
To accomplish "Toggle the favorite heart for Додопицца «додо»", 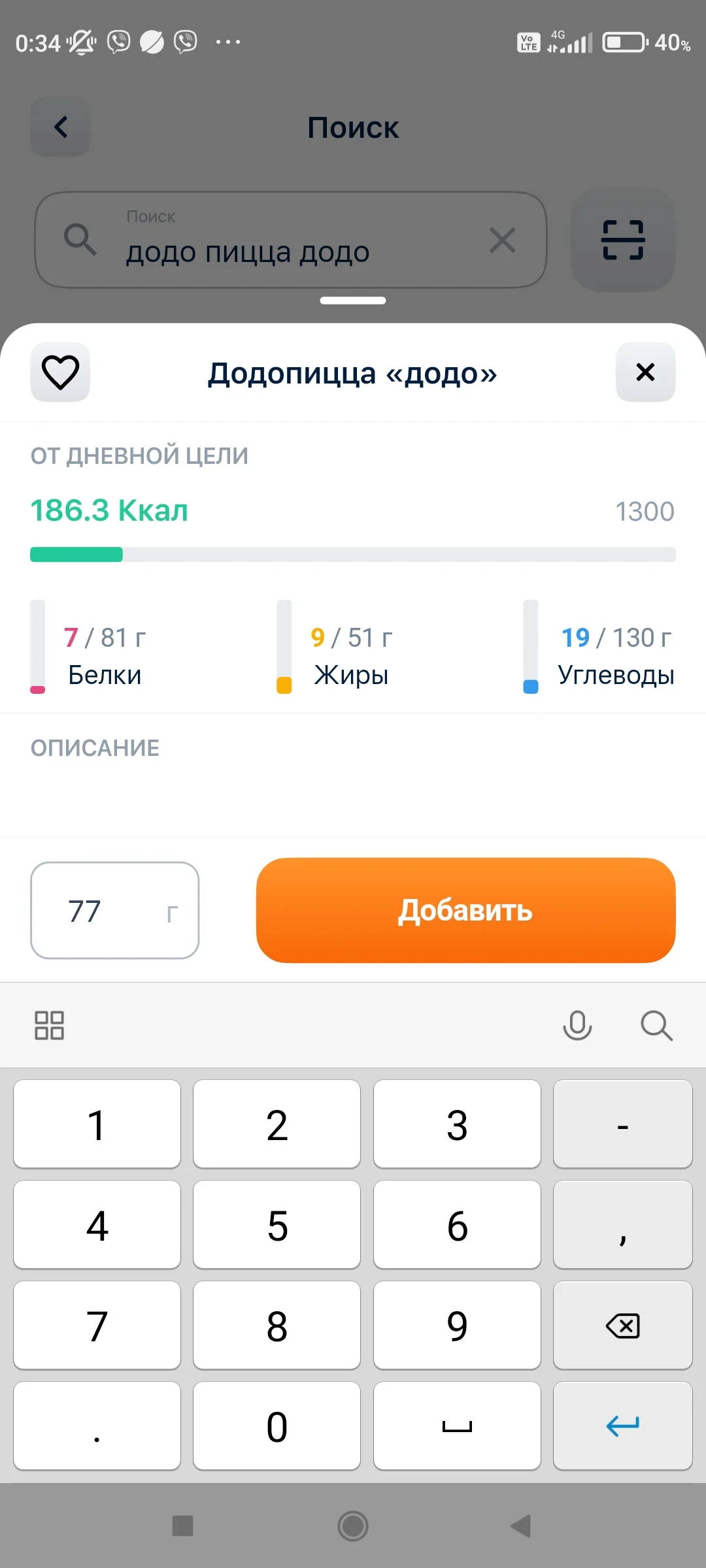I will pos(59,372).
